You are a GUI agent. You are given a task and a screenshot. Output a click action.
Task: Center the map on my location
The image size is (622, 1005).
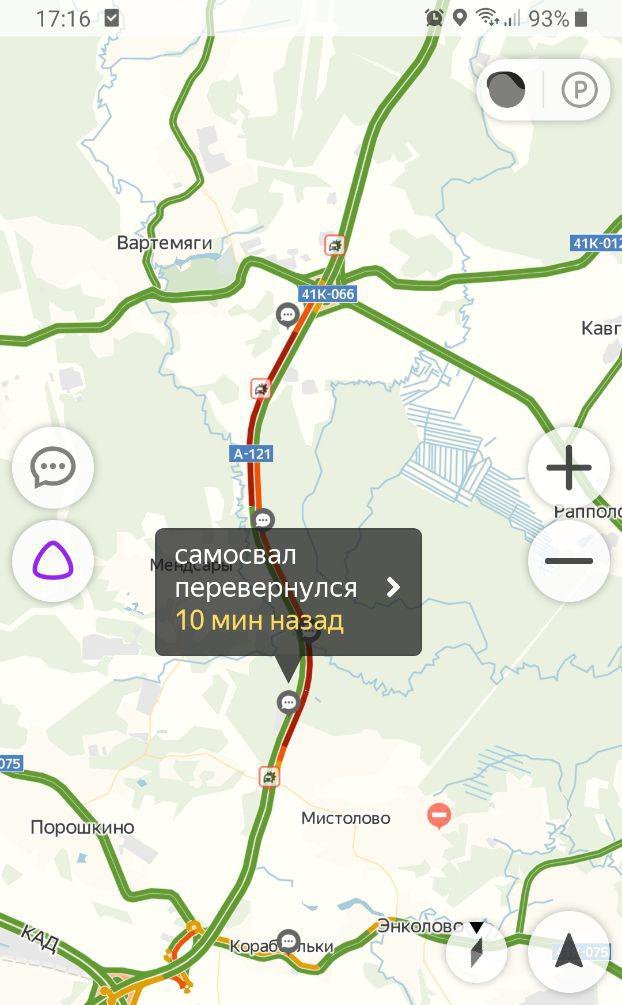[x=569, y=951]
